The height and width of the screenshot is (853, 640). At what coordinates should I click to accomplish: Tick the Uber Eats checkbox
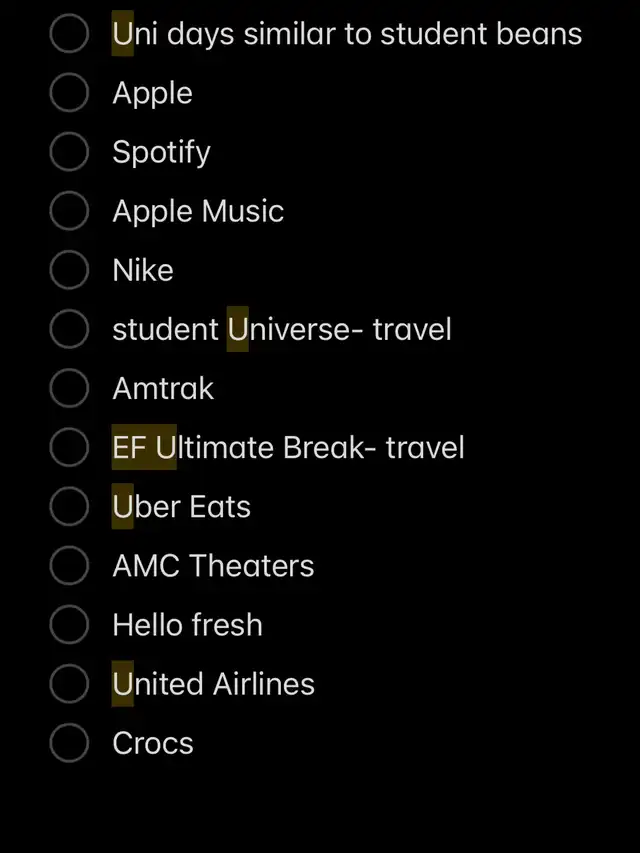pyautogui.click(x=69, y=506)
